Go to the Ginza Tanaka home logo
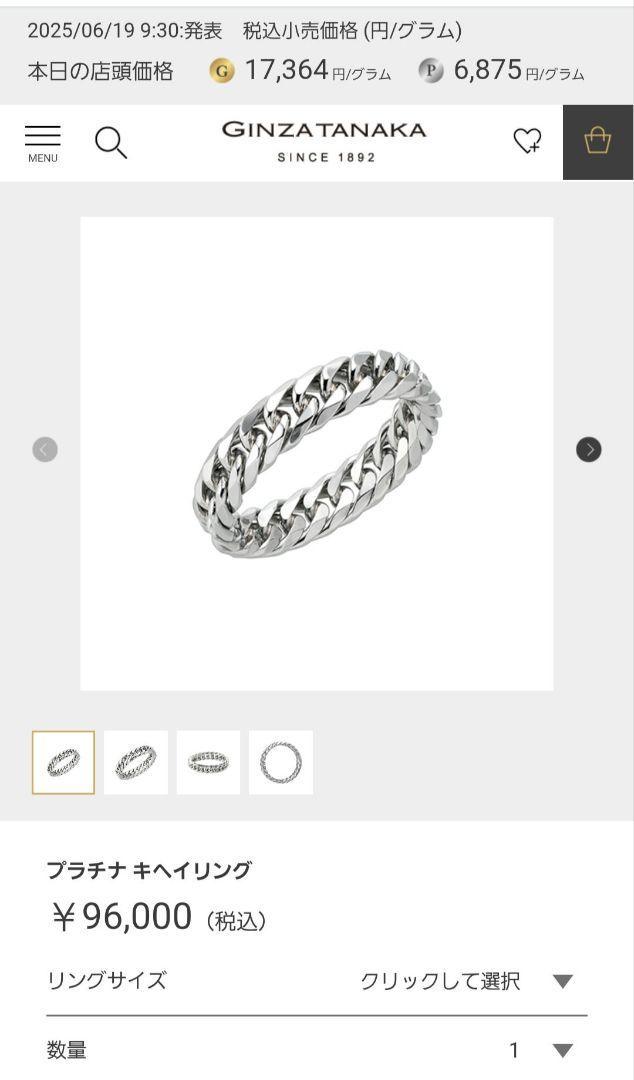 click(x=323, y=141)
